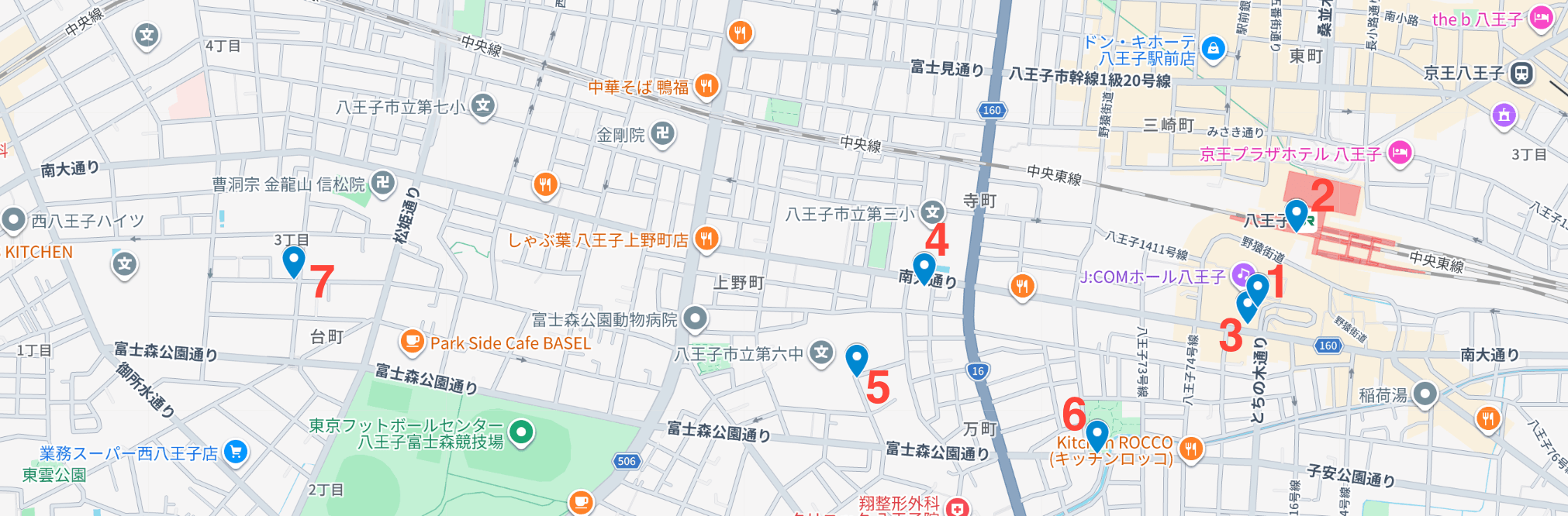Select the blue pin numbered 5
The width and height of the screenshot is (1568, 516).
click(856, 359)
